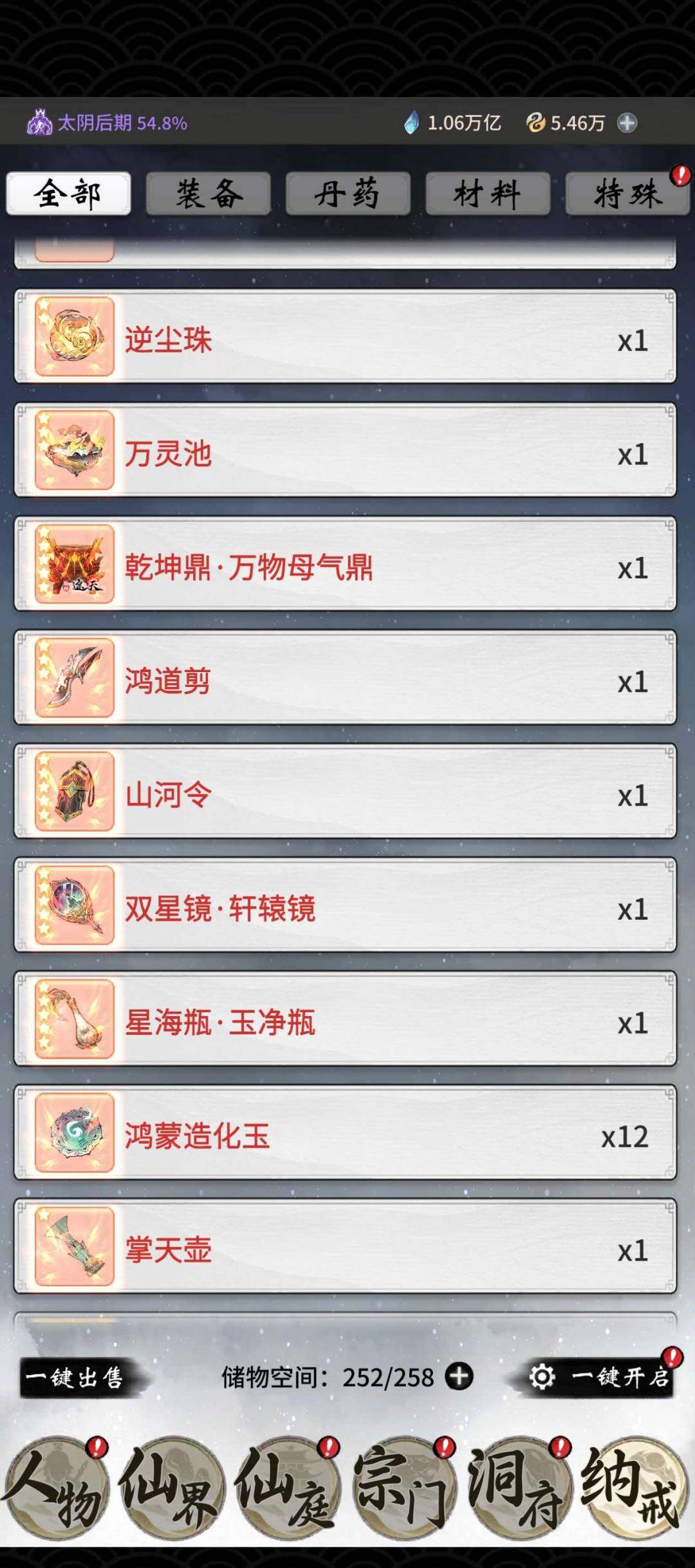Switch to the 特殊 tab with notification
The height and width of the screenshot is (1568, 695).
tap(625, 193)
